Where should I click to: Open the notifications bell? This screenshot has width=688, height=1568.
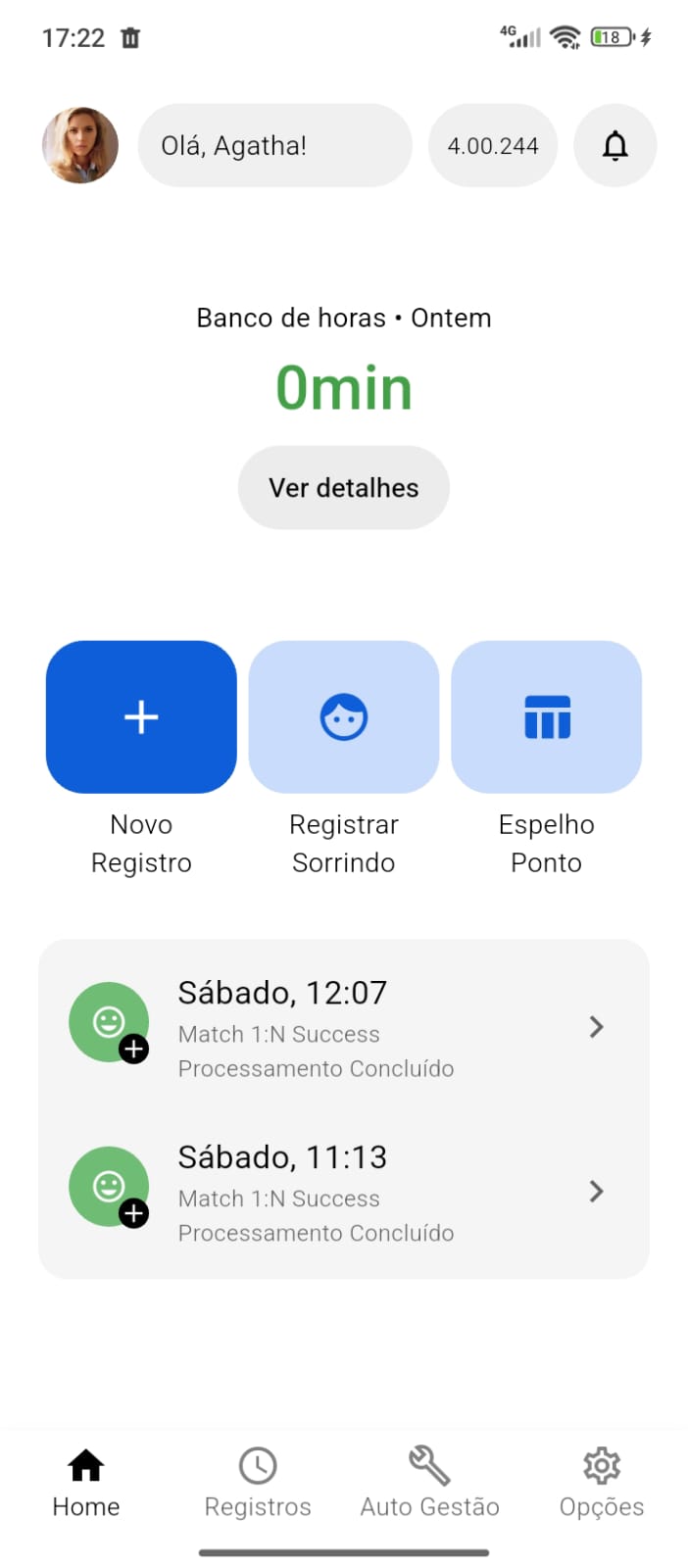click(614, 146)
